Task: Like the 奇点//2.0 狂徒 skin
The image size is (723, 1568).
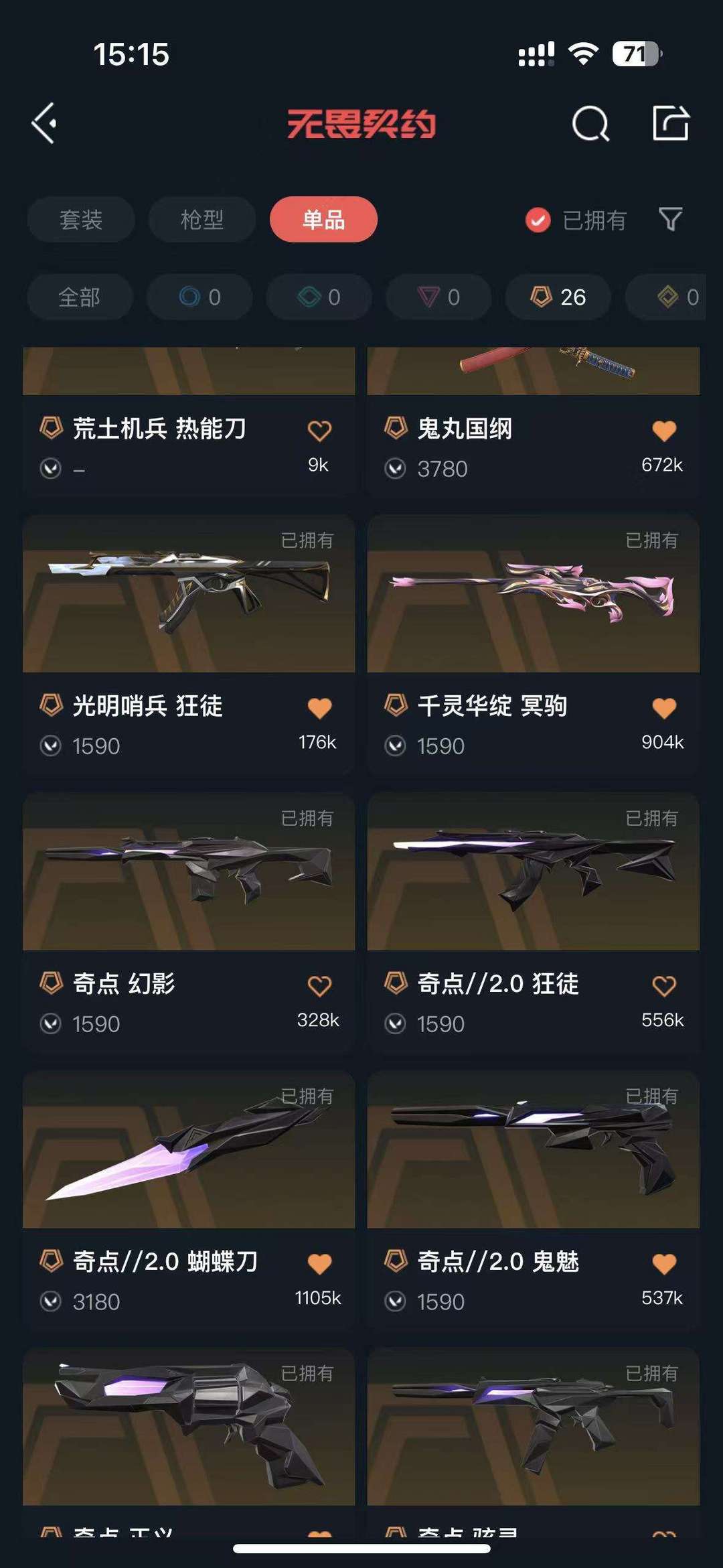Action: point(663,985)
